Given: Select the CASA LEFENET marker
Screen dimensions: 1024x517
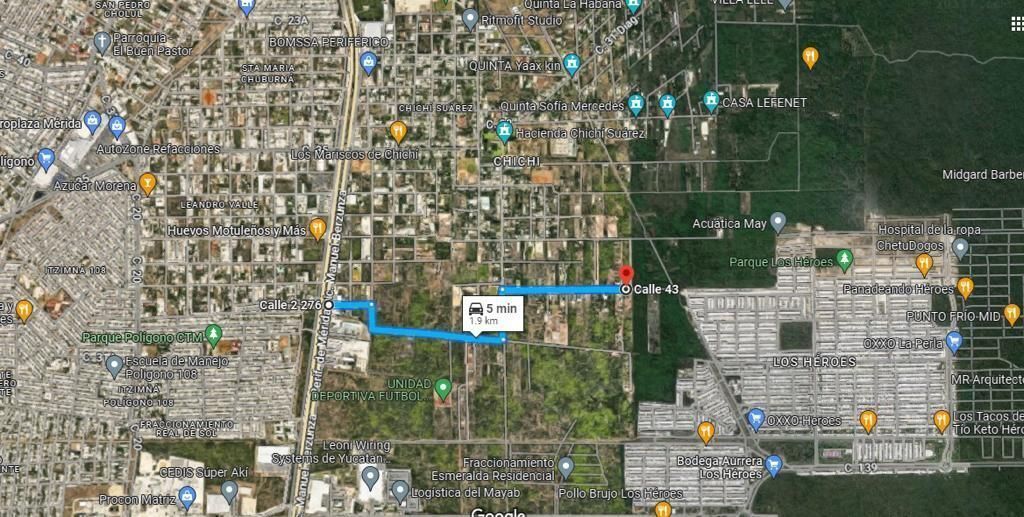Looking at the screenshot, I should 711,101.
